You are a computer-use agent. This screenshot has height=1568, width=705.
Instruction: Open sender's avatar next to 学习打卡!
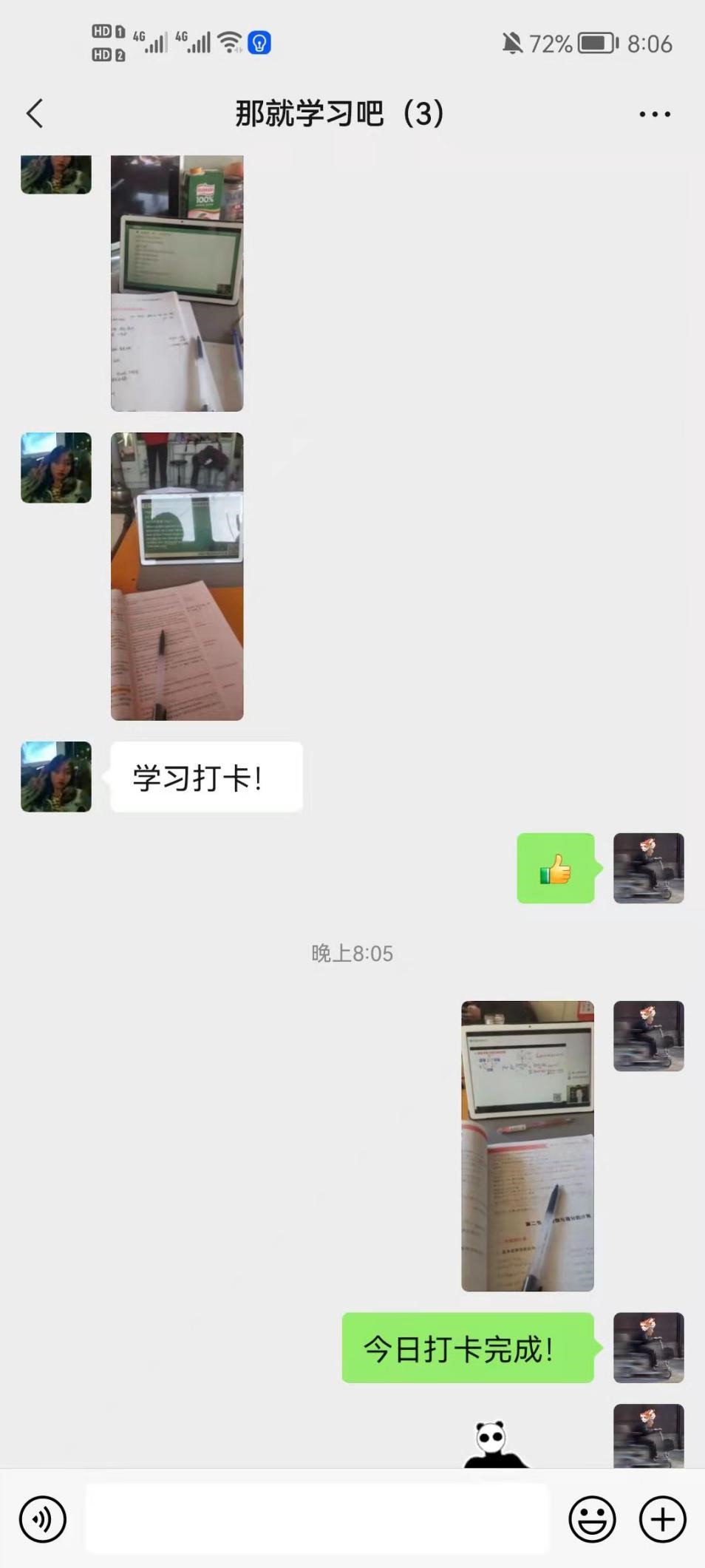coord(56,776)
